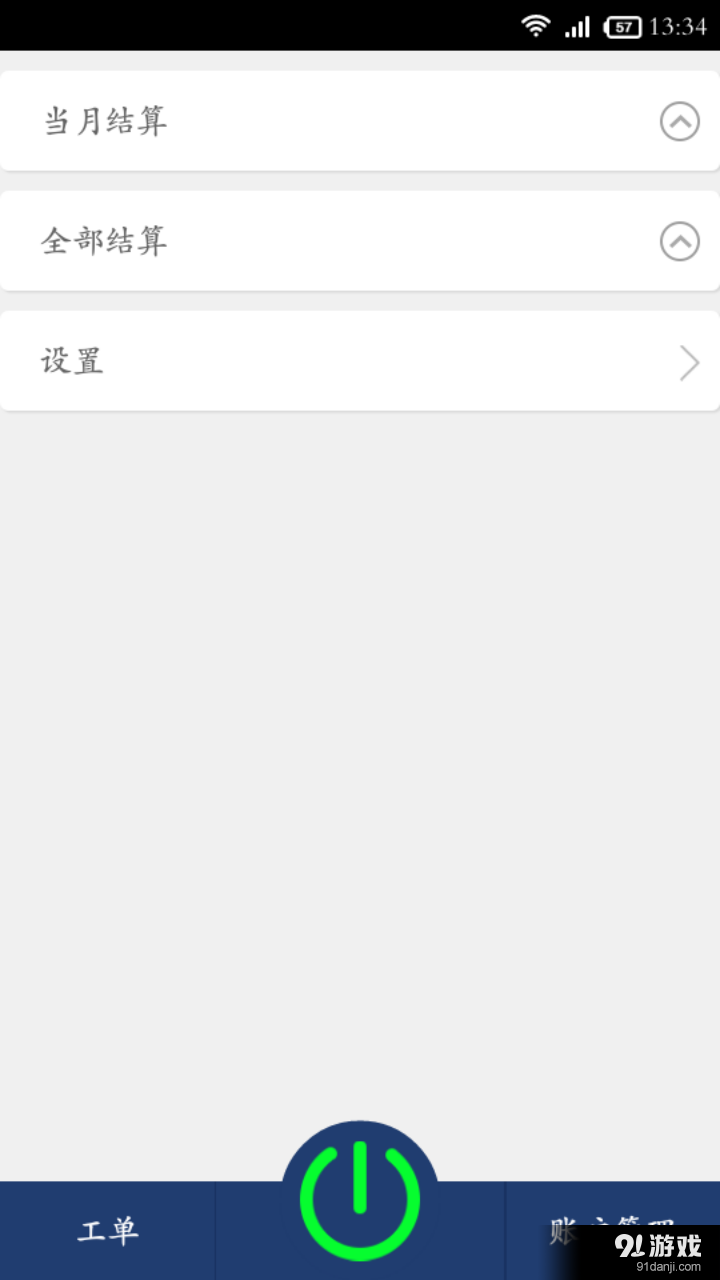This screenshot has width=720, height=1280.
Task: Tap the black status bar
Action: (300, 25)
